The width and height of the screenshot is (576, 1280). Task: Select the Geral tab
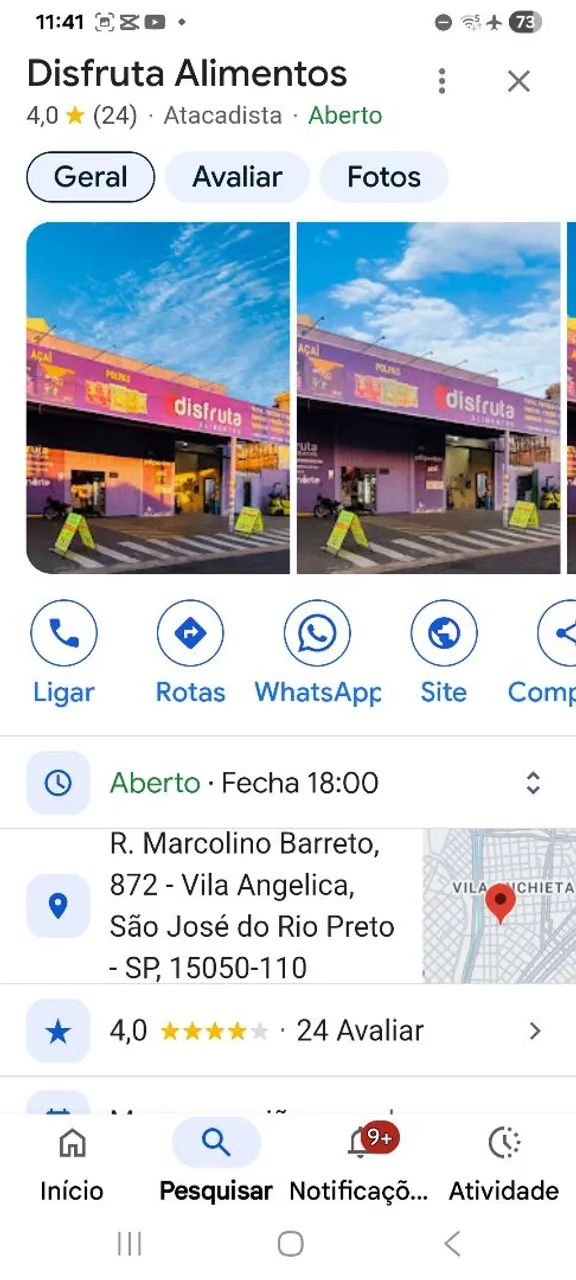pos(90,177)
